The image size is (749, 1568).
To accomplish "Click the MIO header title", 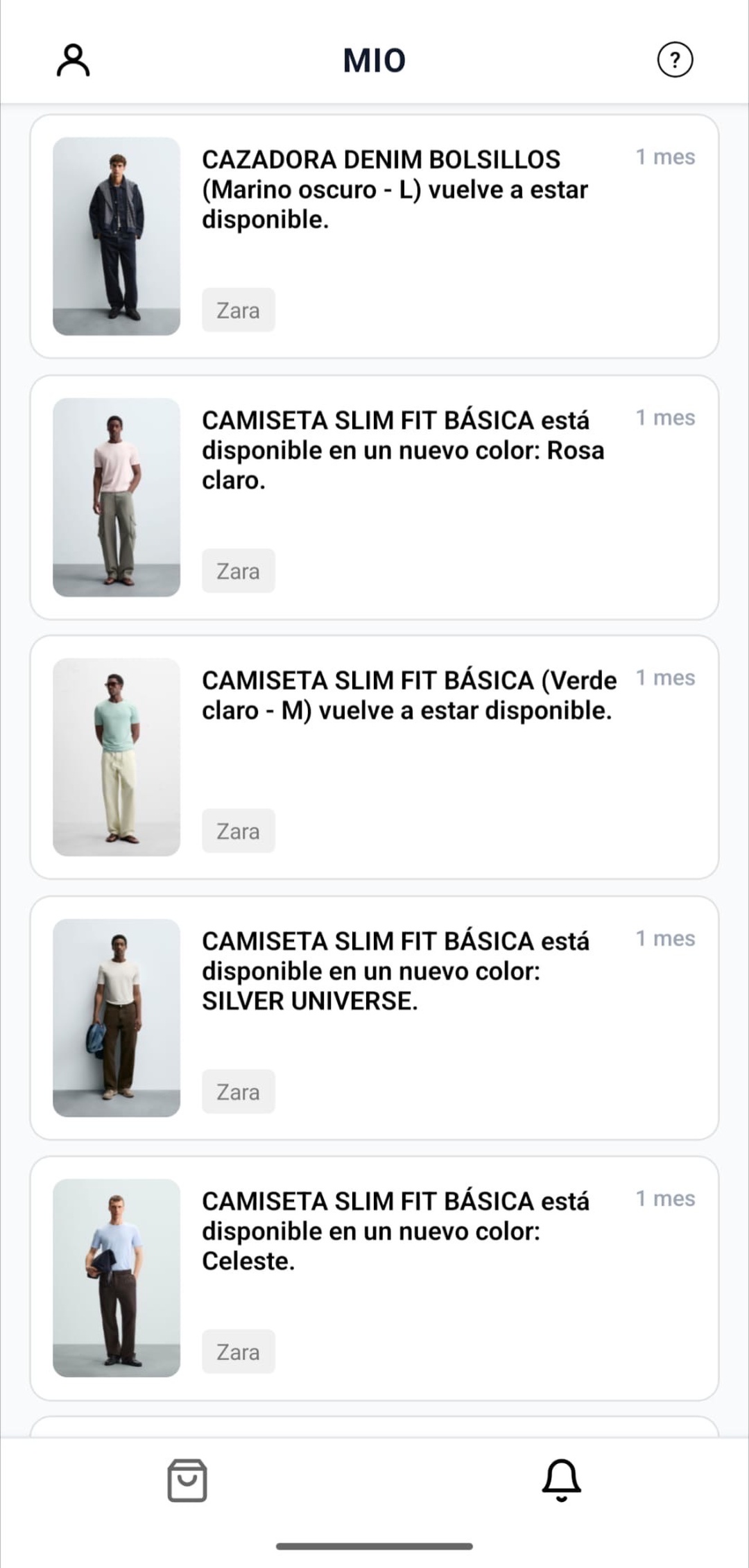I will point(374,60).
